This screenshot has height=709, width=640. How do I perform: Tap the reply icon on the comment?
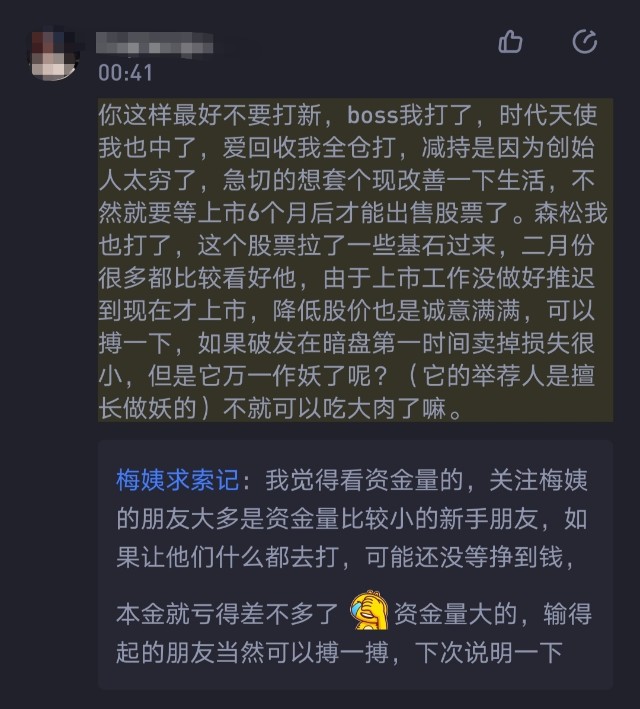point(584,41)
